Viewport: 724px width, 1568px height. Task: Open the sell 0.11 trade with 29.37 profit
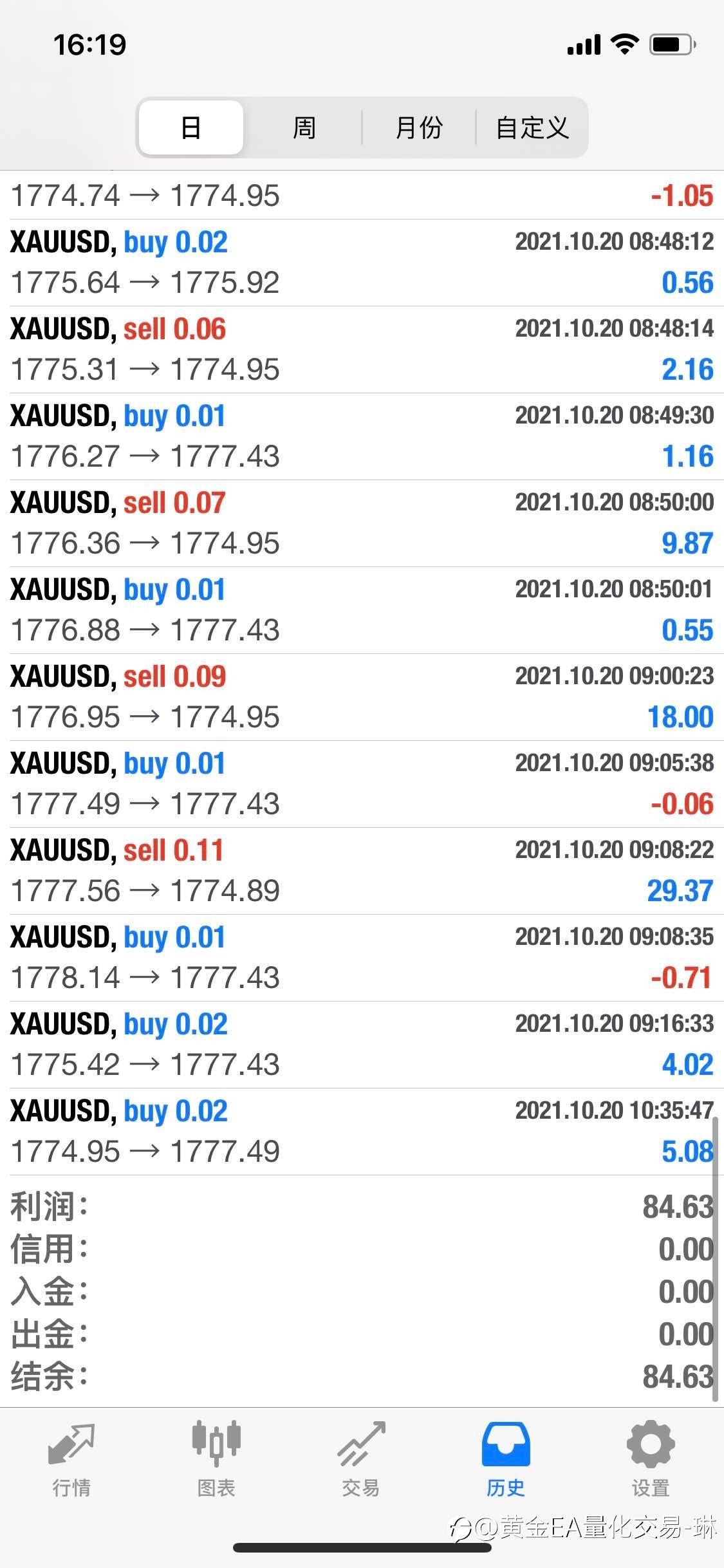coord(362,871)
